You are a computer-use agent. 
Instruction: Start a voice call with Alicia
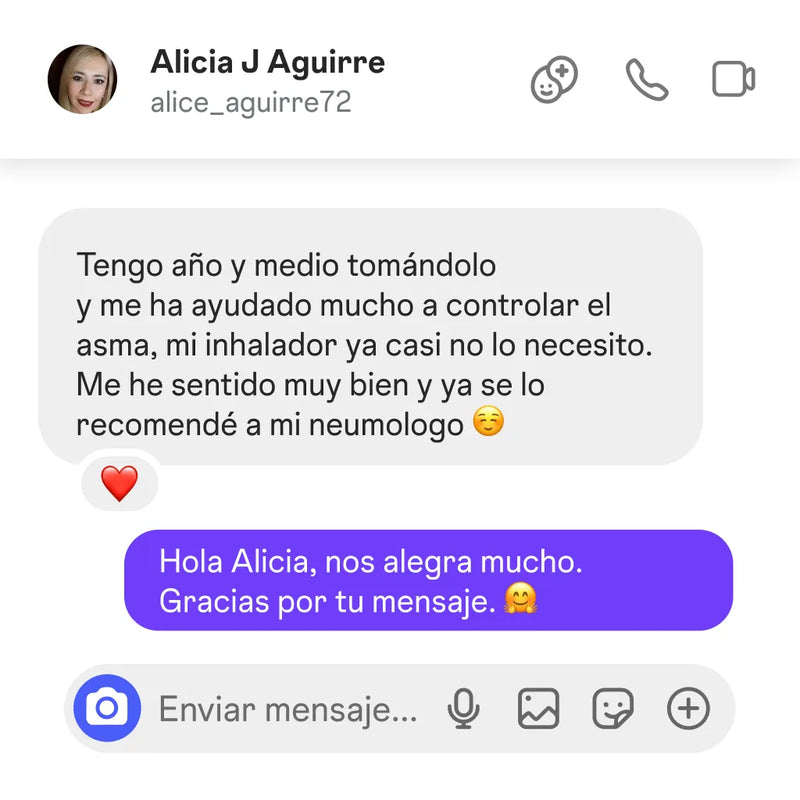(x=646, y=80)
